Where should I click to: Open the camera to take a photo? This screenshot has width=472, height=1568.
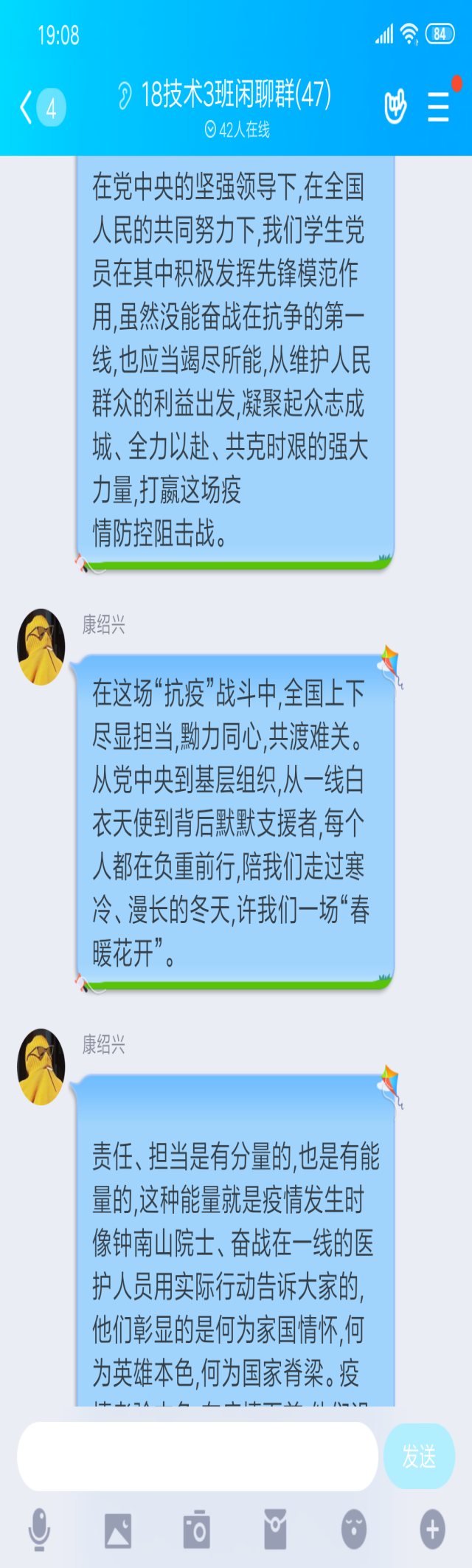click(x=197, y=1530)
